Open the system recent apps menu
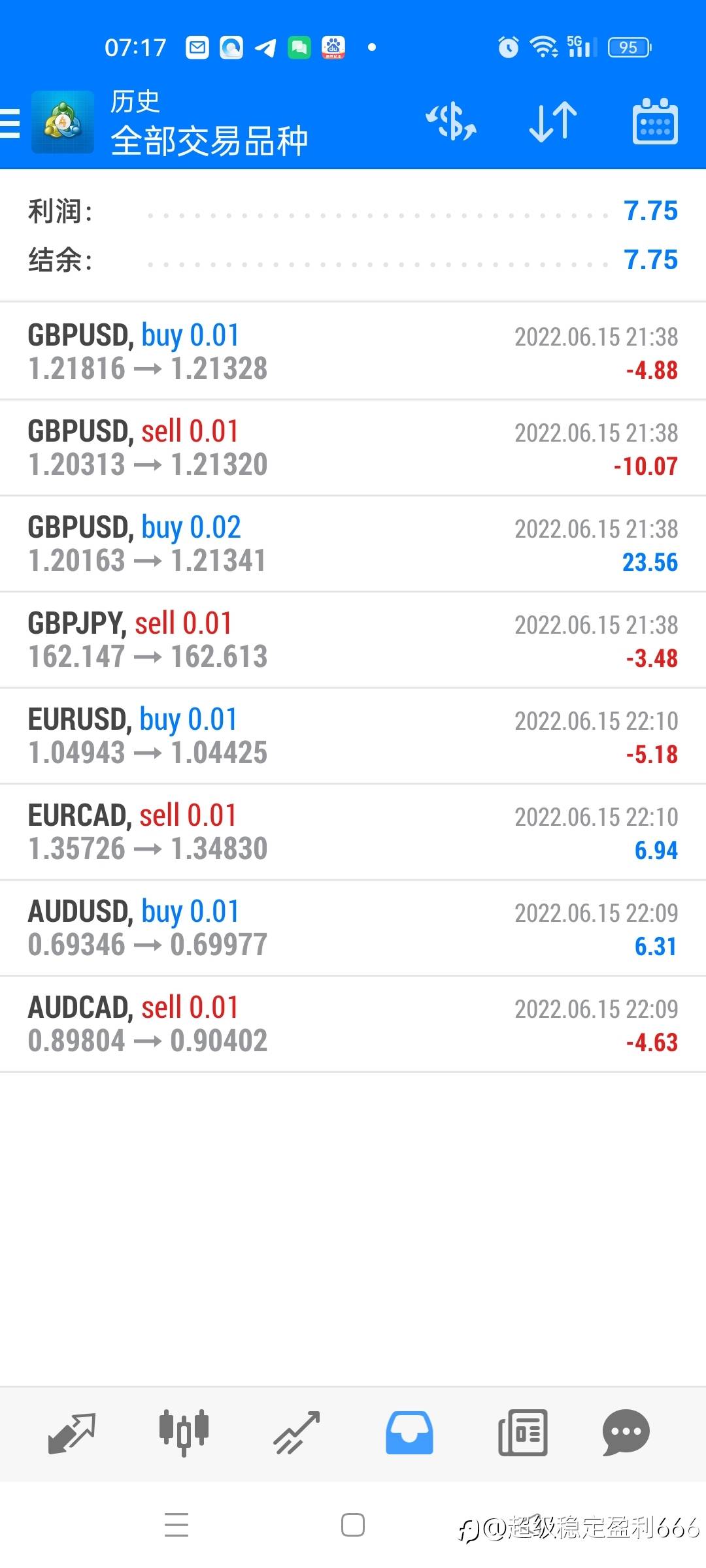The image size is (706, 1568). point(176,1525)
